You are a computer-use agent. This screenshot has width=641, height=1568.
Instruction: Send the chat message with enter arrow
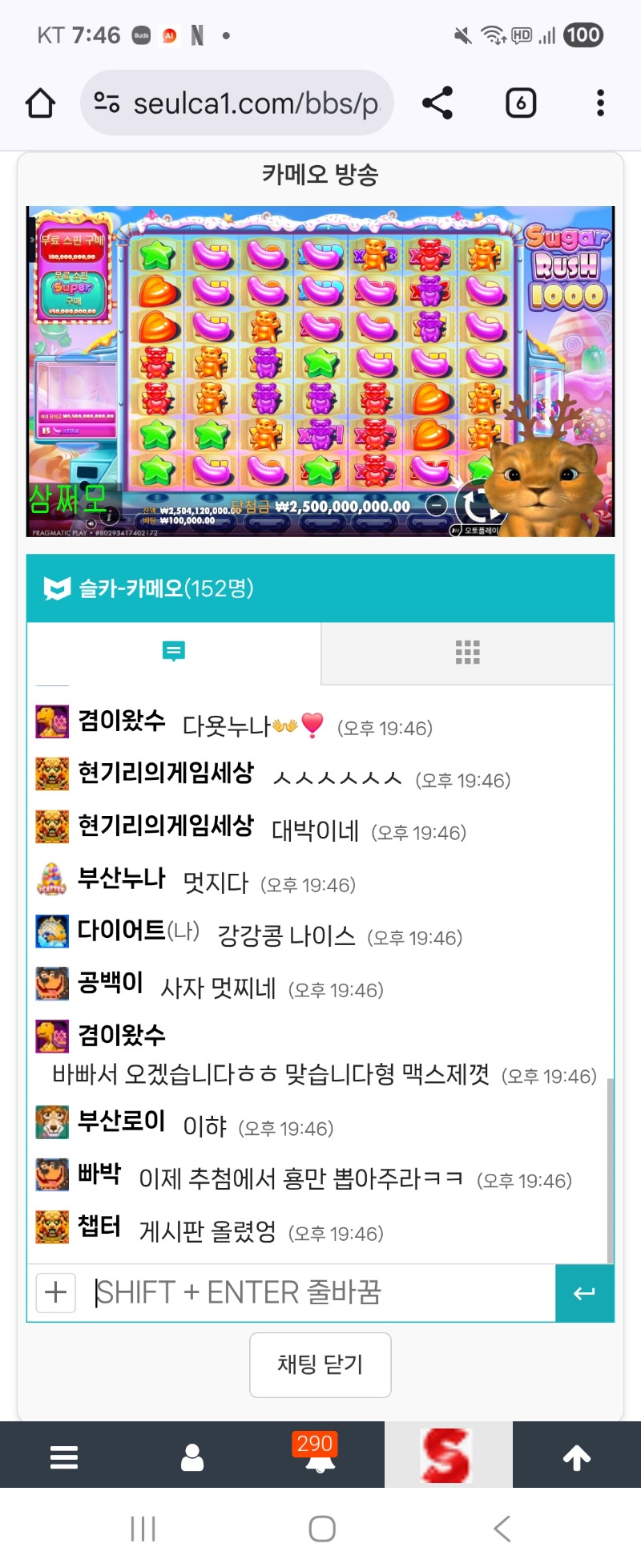click(584, 1292)
